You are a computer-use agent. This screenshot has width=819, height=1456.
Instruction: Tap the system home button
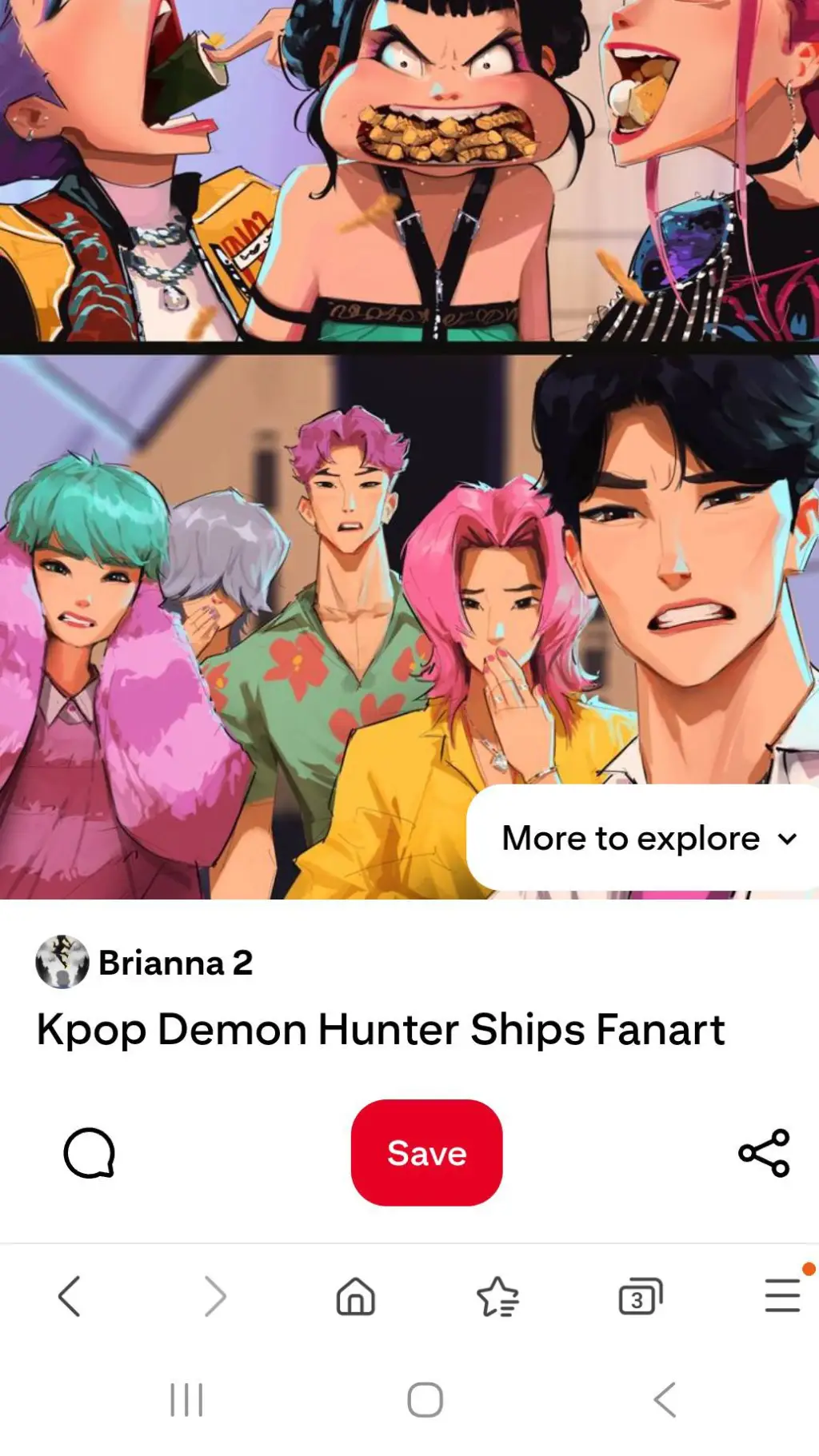pos(425,1400)
